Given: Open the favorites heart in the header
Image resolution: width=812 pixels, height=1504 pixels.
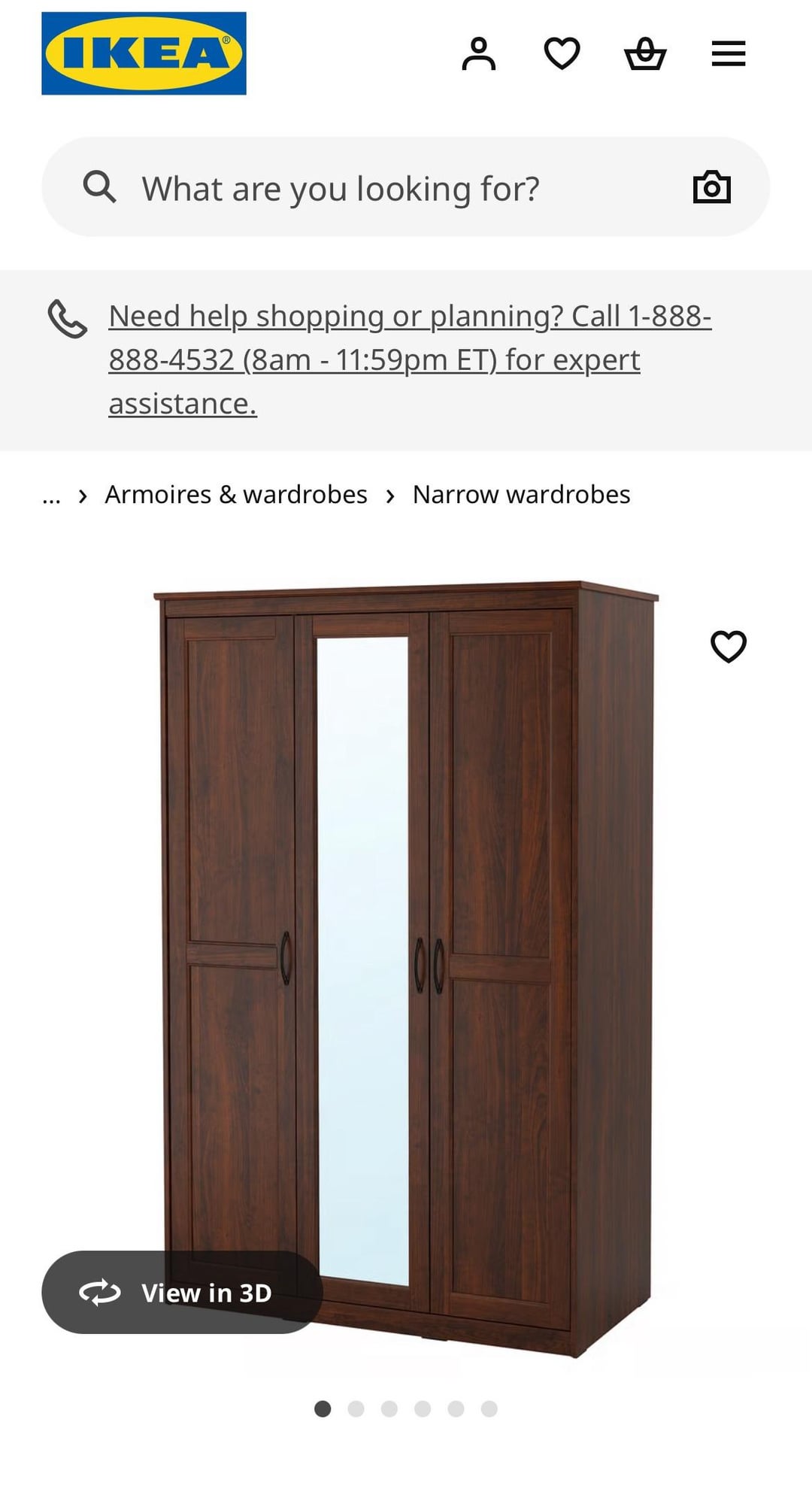Looking at the screenshot, I should pos(562,54).
